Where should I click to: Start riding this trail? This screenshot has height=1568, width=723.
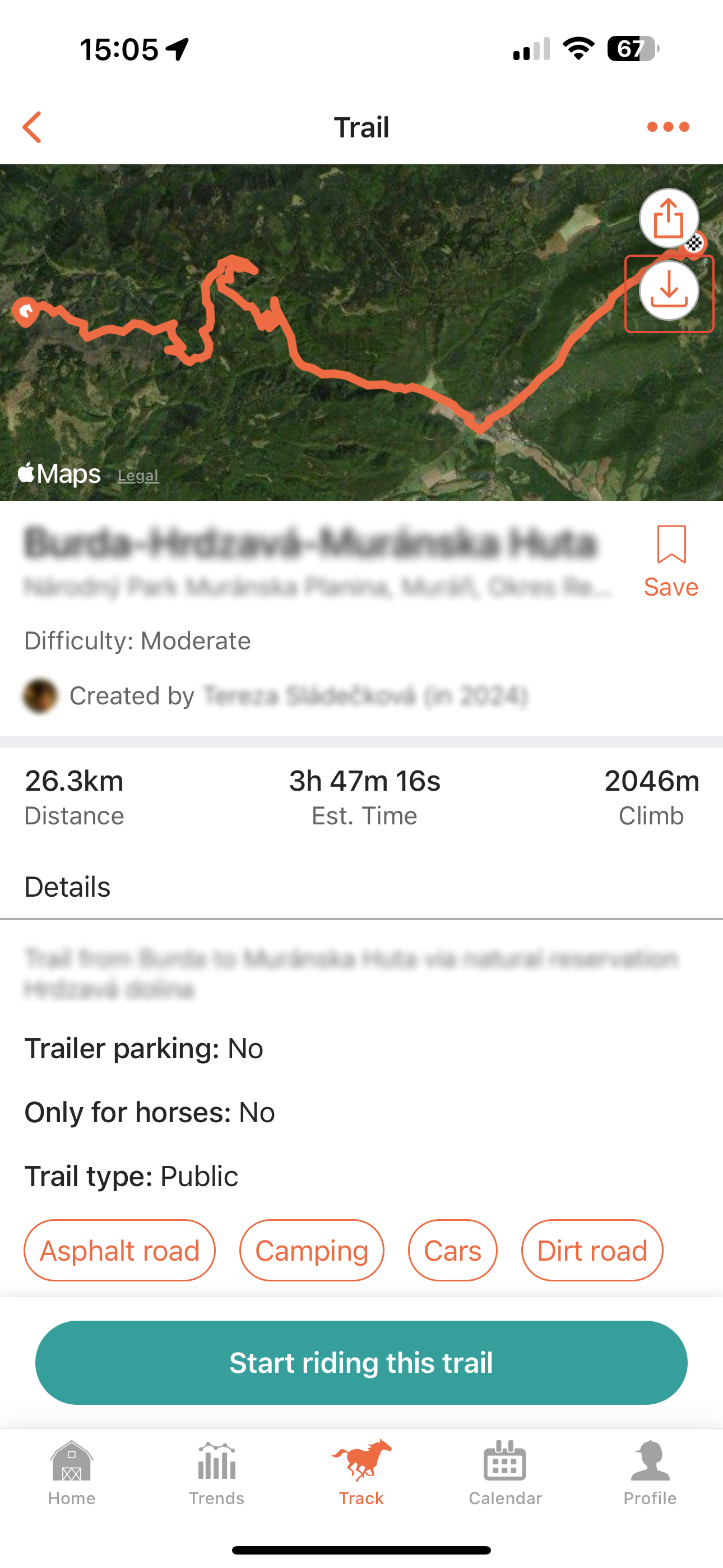[361, 1362]
